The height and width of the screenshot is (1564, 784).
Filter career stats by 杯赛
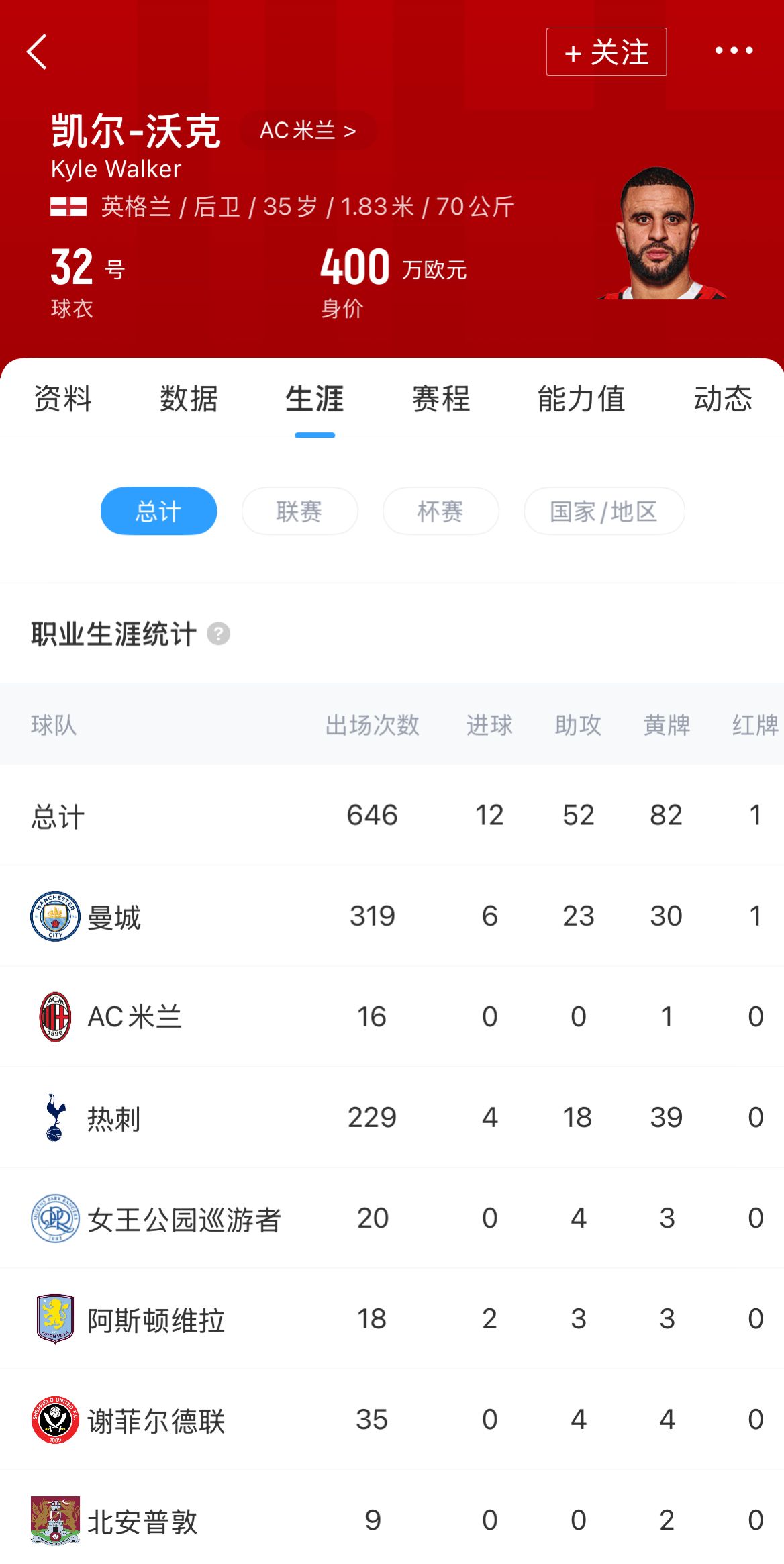click(440, 511)
